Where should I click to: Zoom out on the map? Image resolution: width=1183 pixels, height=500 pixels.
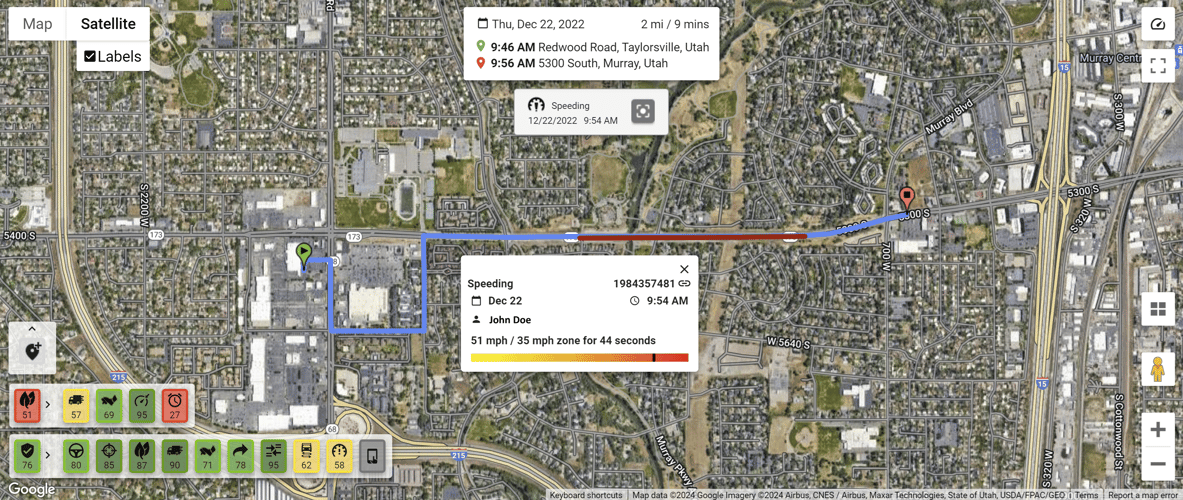1158,464
